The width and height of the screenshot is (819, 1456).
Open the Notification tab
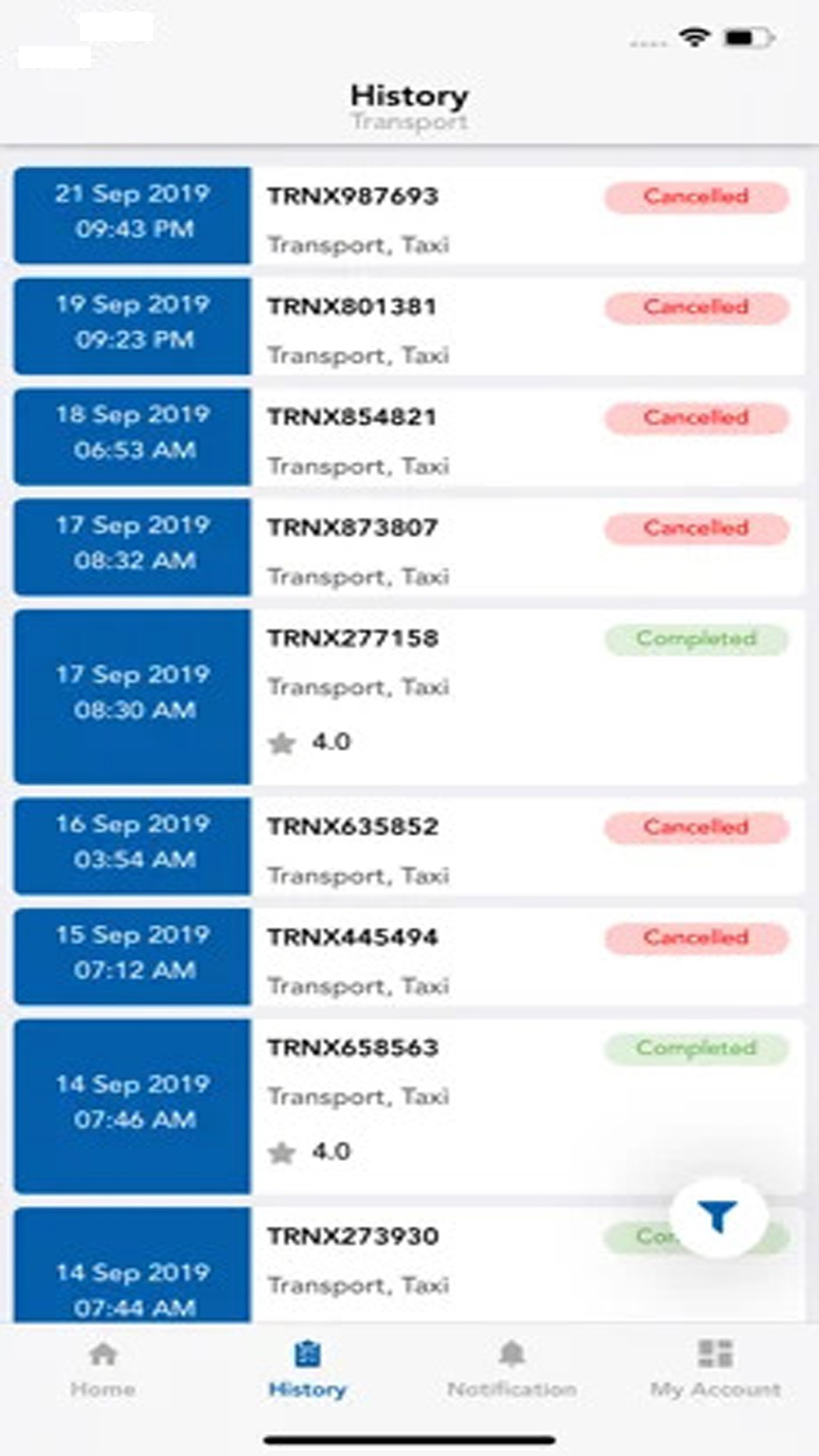click(512, 1370)
